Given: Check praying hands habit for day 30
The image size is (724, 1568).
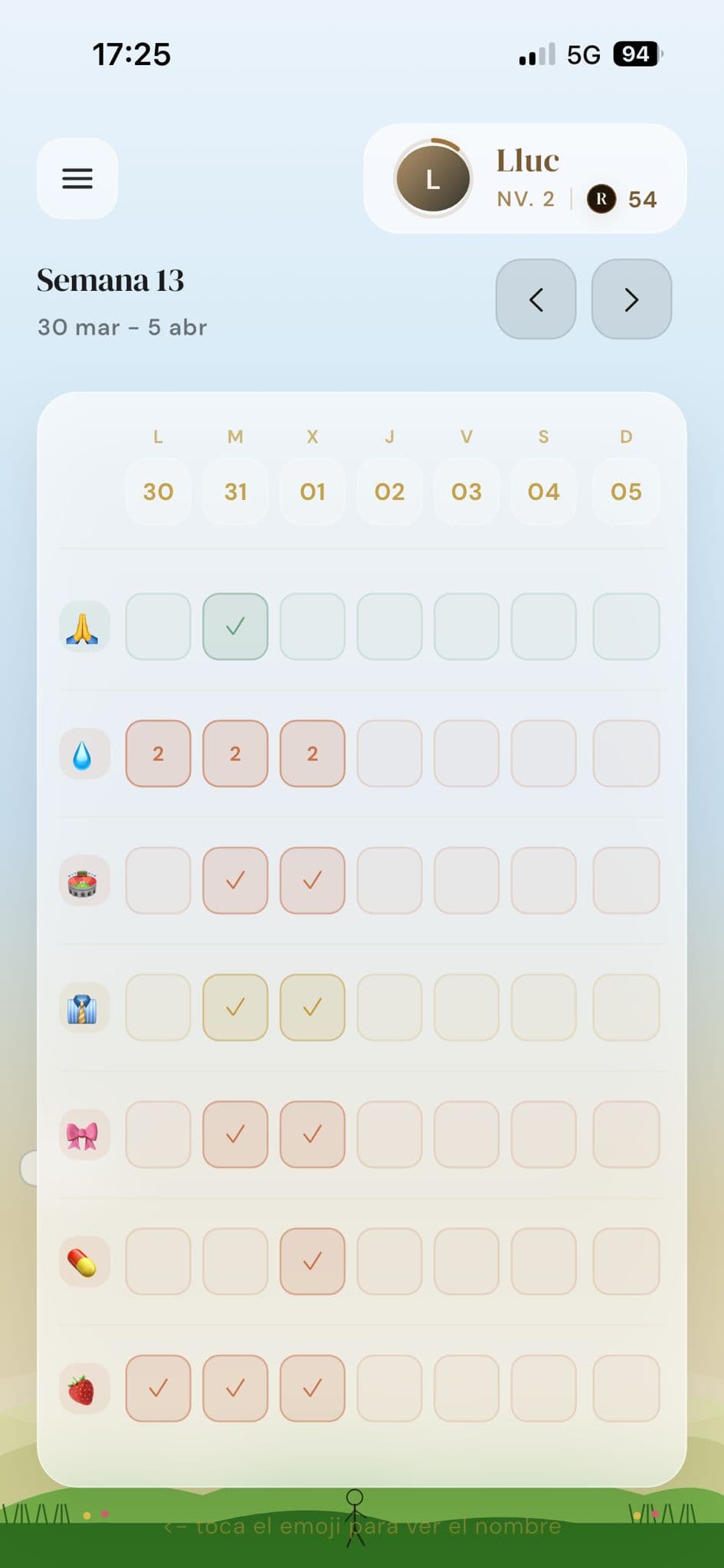Looking at the screenshot, I should [158, 626].
